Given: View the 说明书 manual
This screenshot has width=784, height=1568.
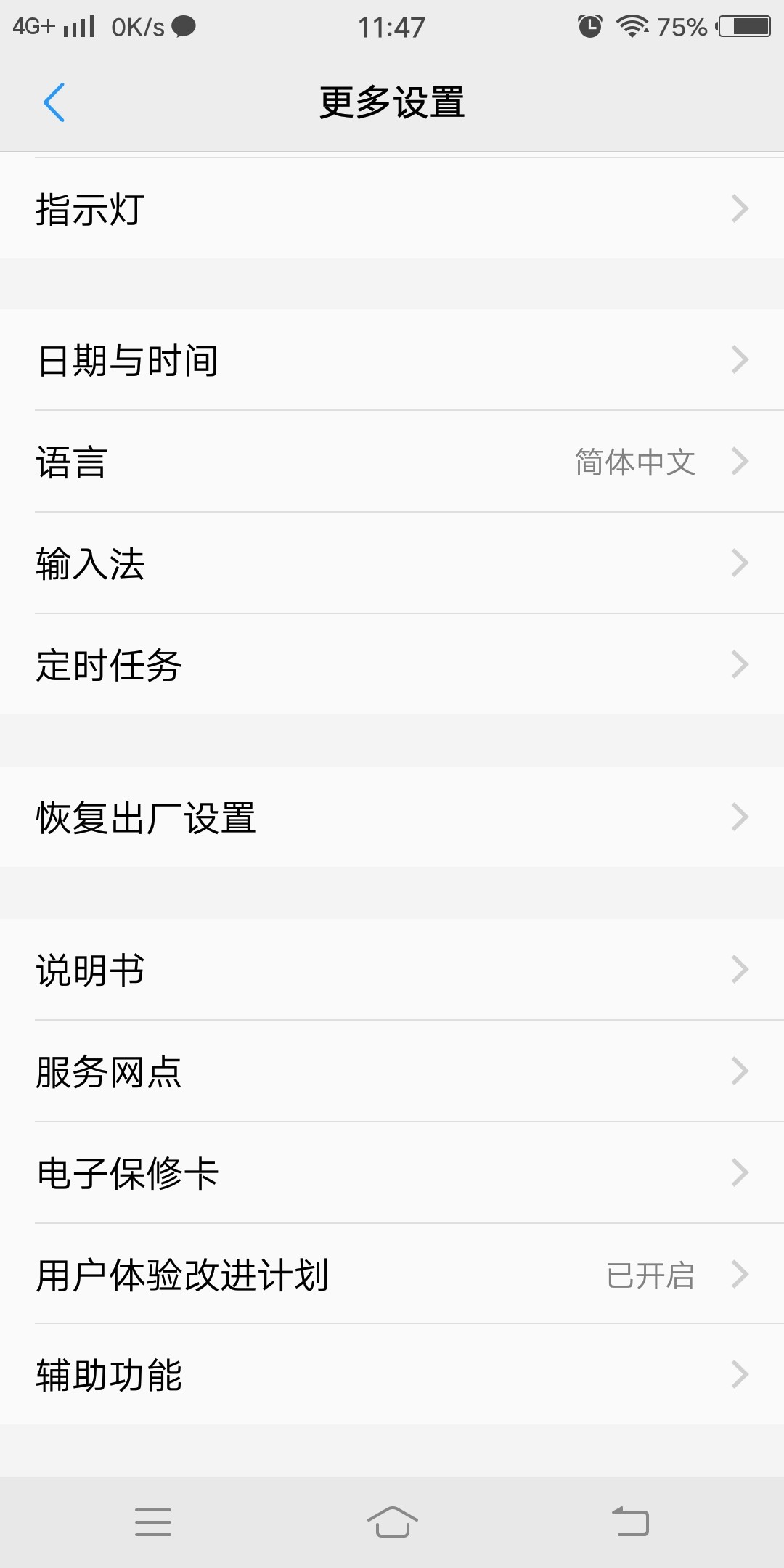Looking at the screenshot, I should (x=392, y=970).
